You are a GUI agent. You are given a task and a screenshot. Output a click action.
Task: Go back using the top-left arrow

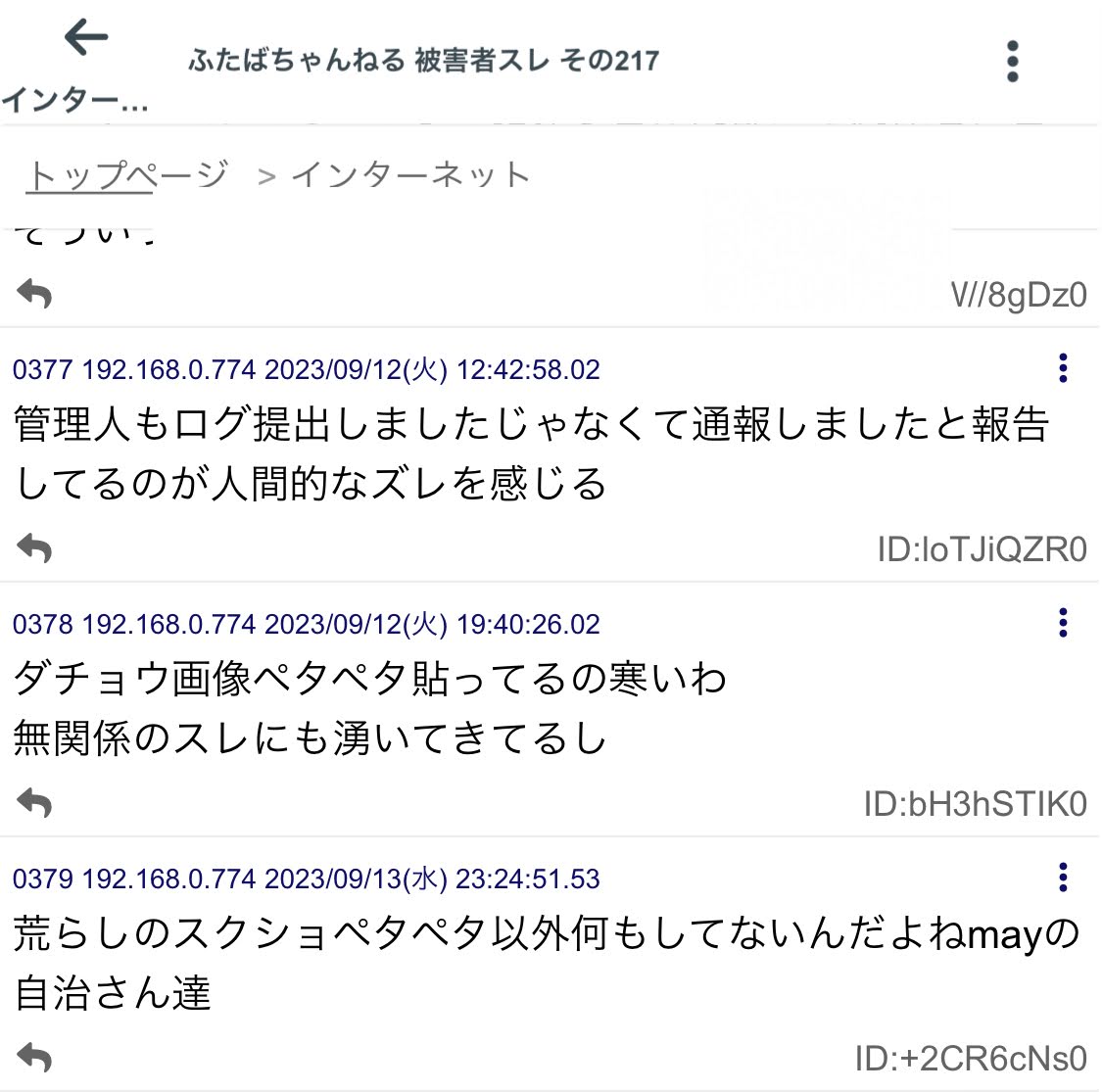[x=85, y=39]
